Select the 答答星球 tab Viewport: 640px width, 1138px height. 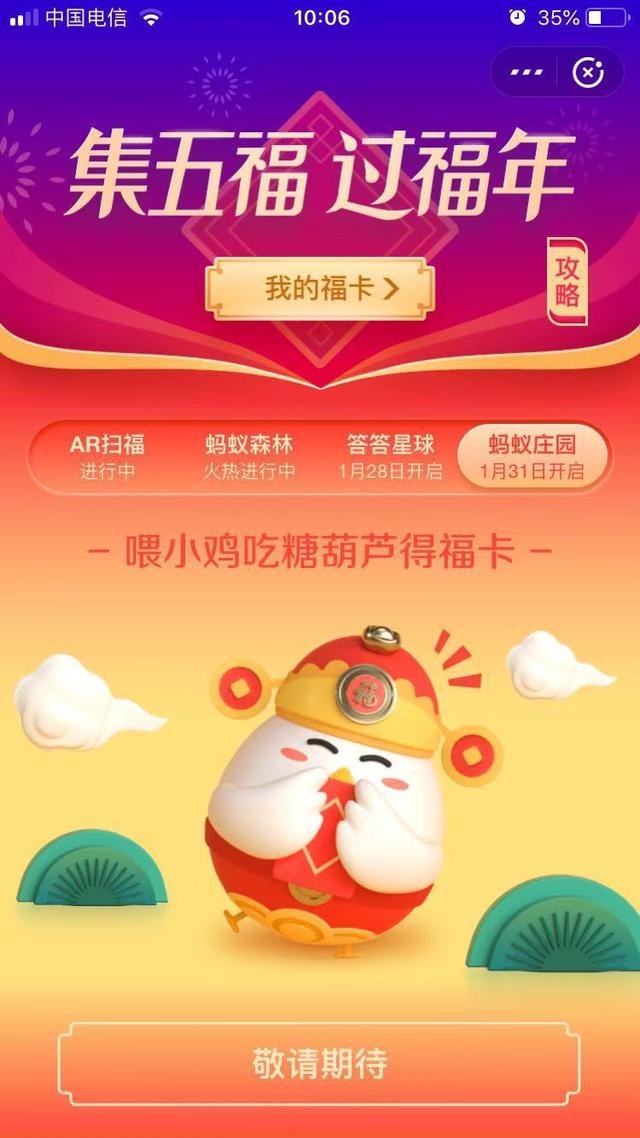coord(389,457)
